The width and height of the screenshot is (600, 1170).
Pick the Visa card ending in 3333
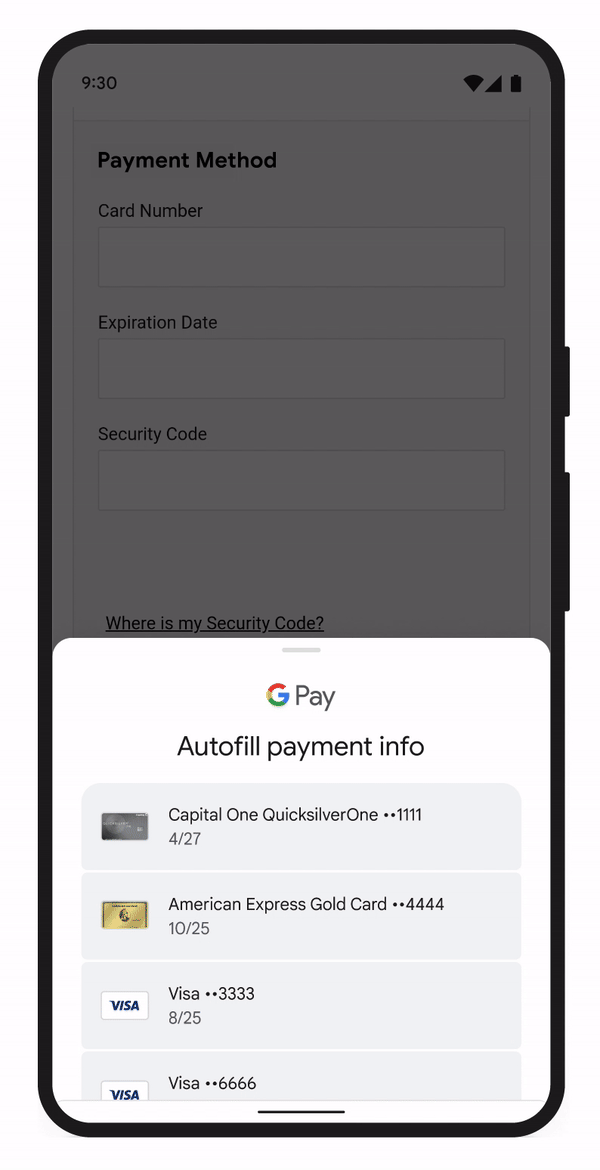(x=300, y=1005)
